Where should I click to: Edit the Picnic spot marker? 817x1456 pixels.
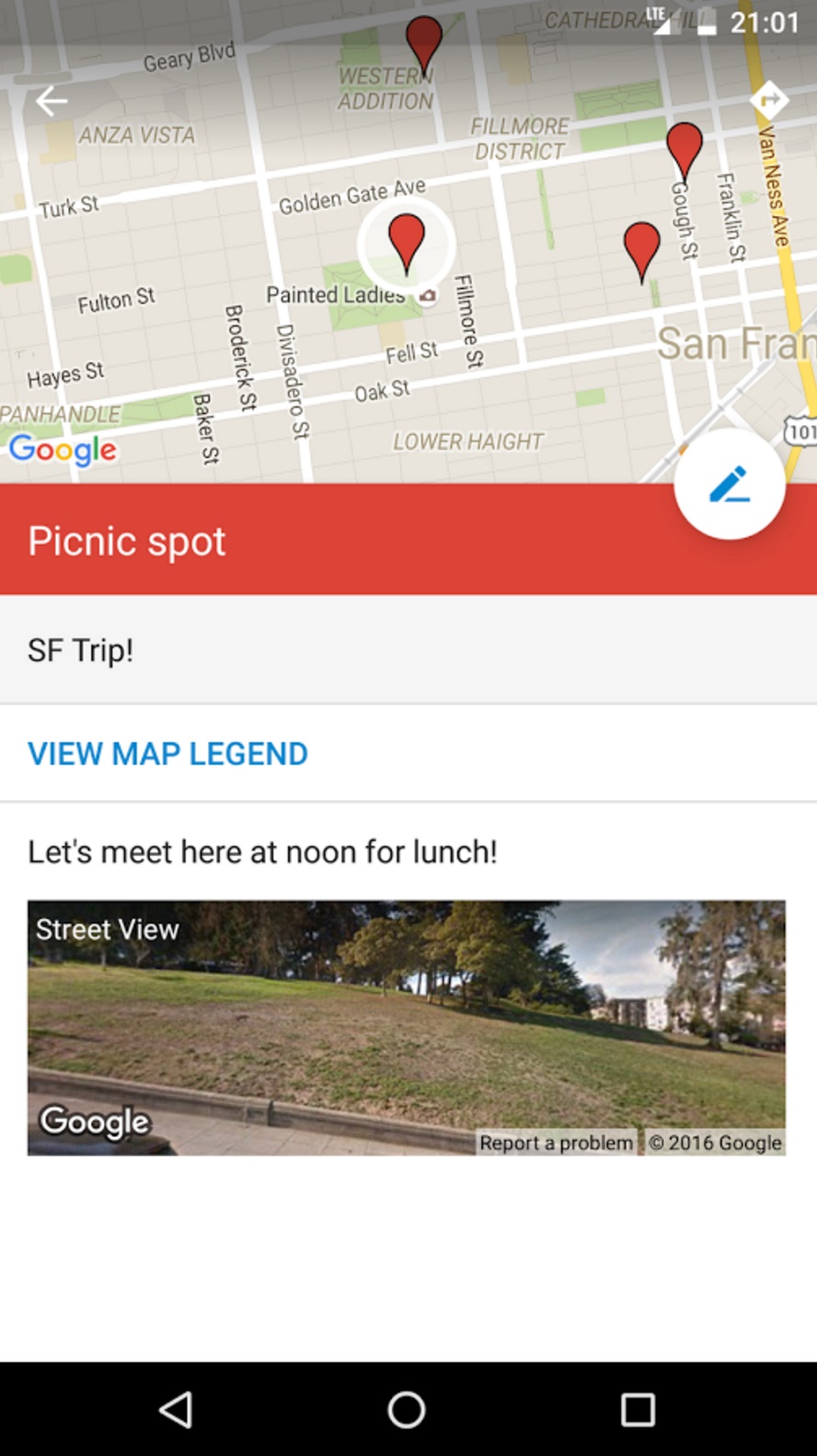coord(729,485)
